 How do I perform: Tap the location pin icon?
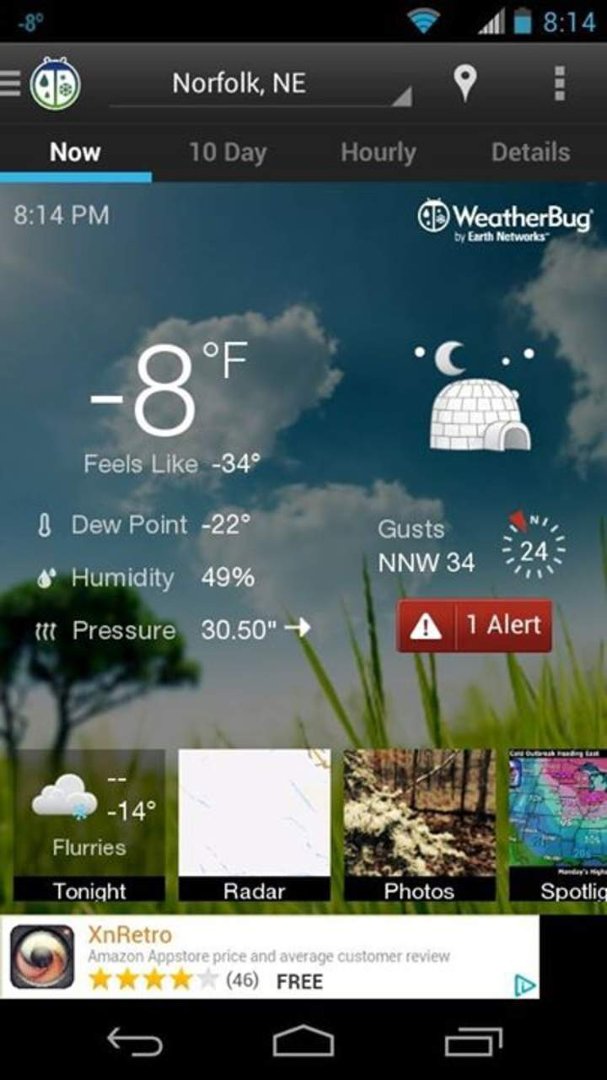click(x=465, y=84)
